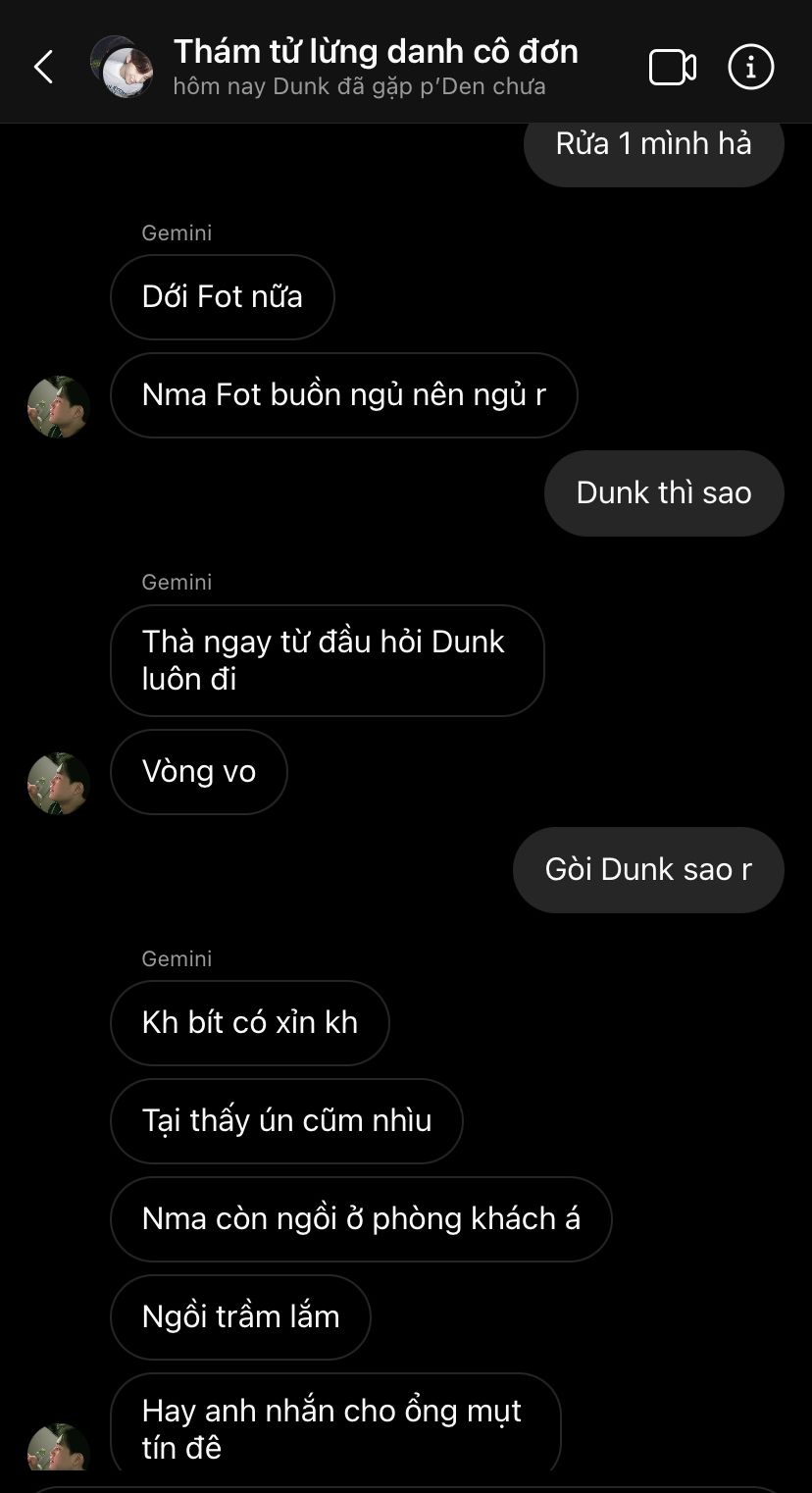Open the chat info details
Screen dimensions: 812x1493
click(x=751, y=67)
